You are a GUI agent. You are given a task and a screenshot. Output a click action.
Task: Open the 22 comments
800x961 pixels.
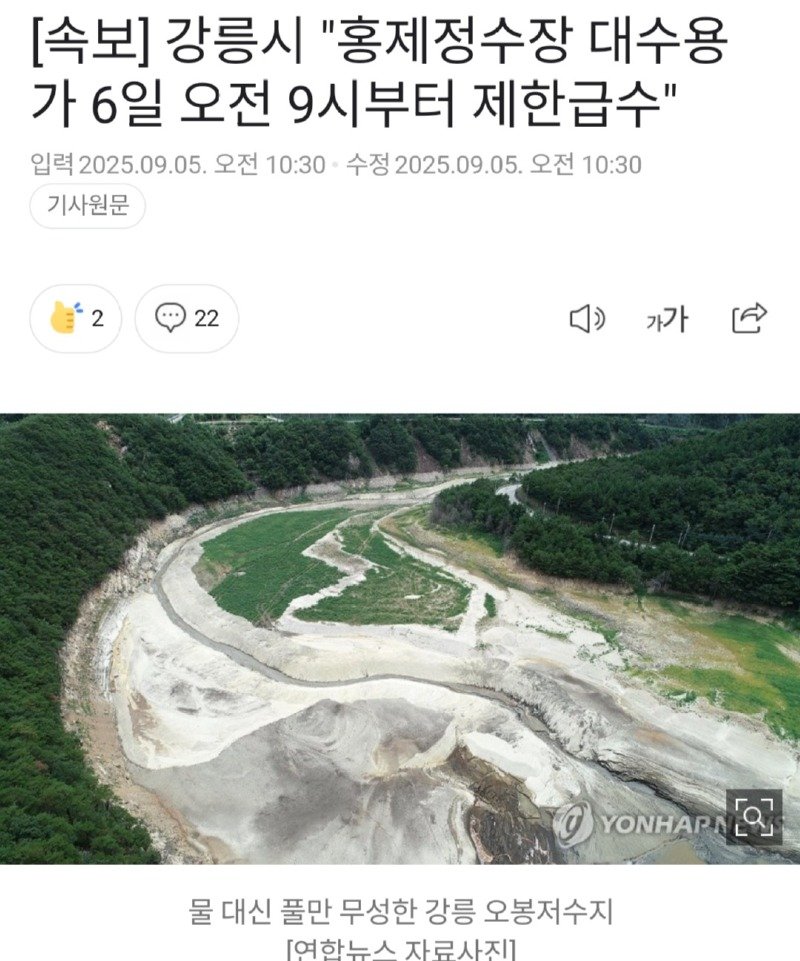tap(187, 319)
